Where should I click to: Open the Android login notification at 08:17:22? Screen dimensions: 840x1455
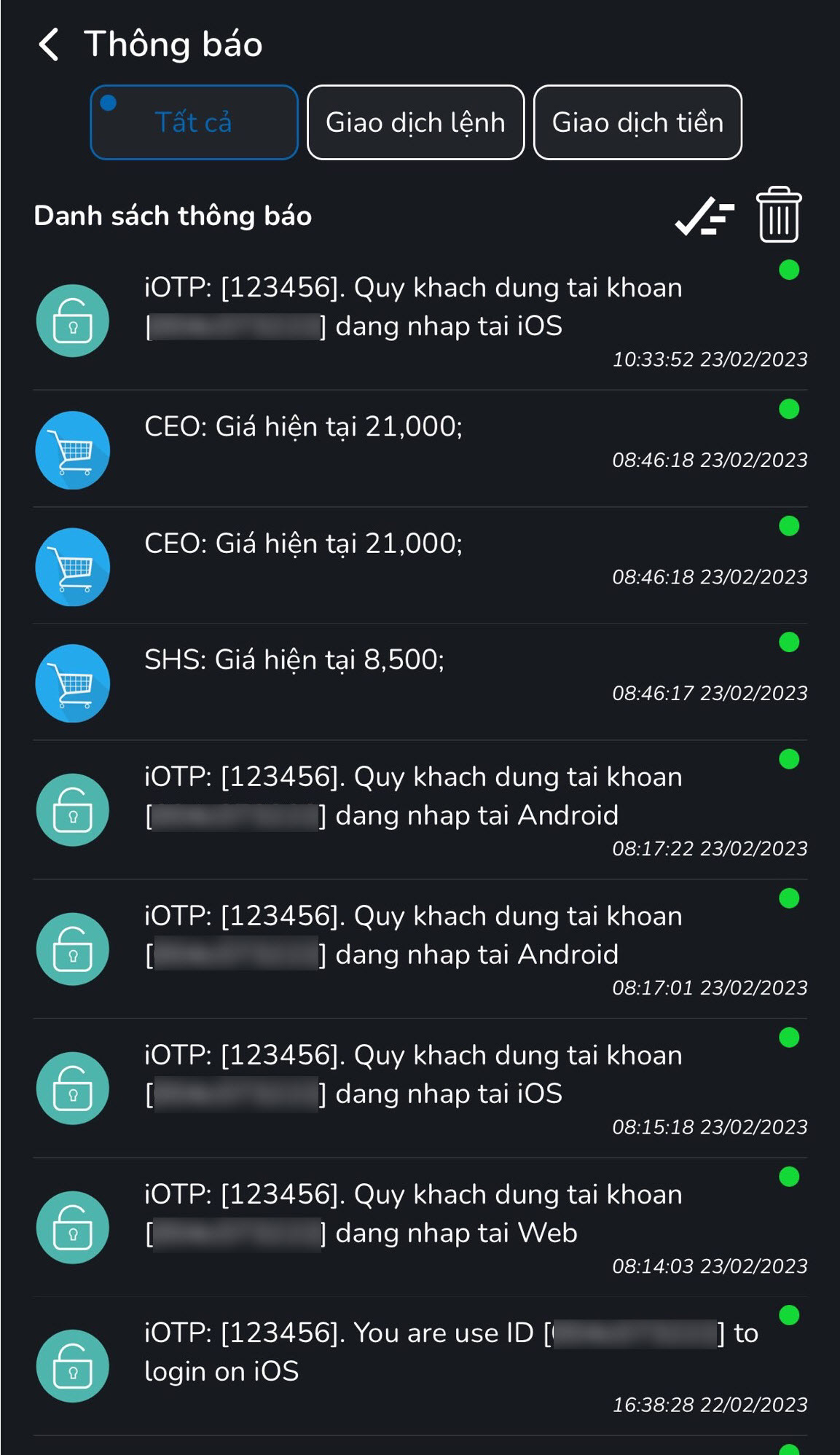click(x=420, y=810)
